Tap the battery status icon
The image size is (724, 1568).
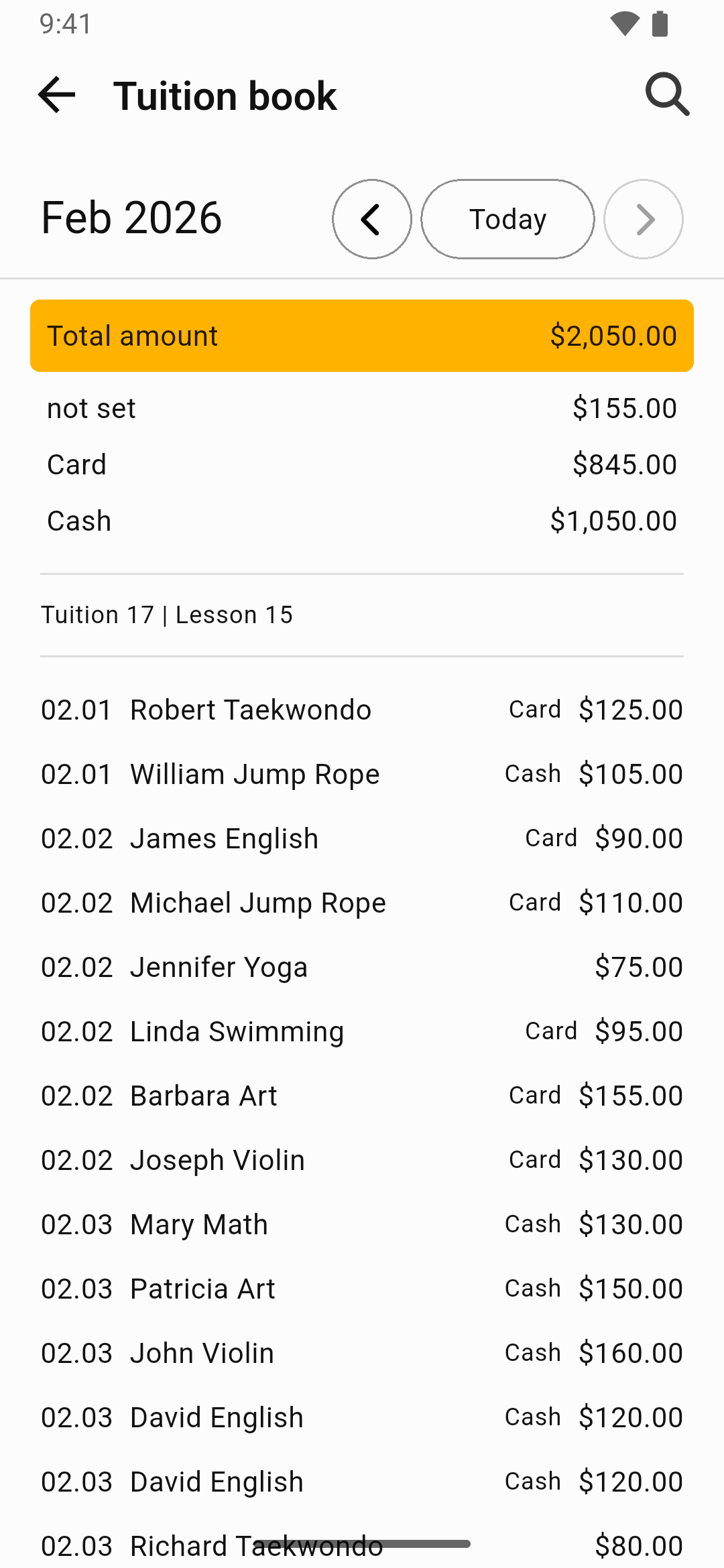(660, 23)
